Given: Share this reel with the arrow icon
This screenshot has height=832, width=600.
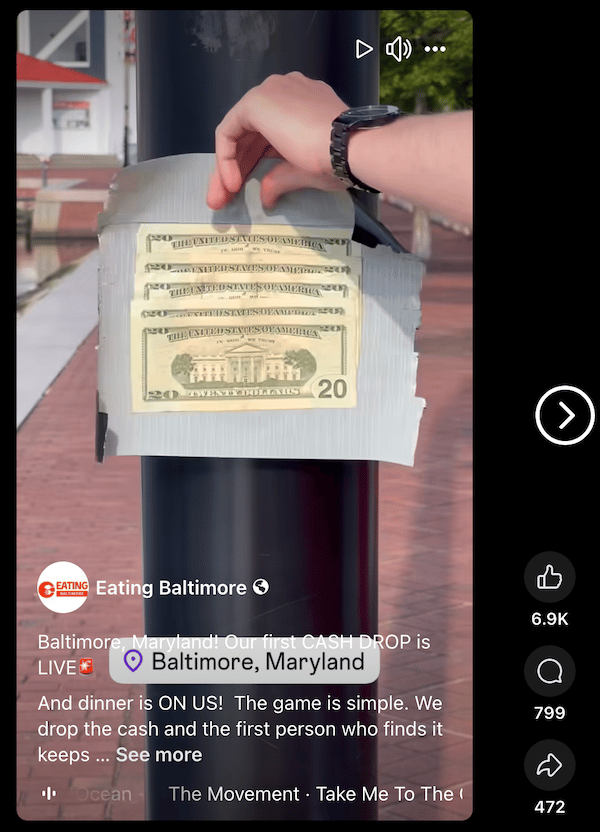Looking at the screenshot, I should click(550, 765).
